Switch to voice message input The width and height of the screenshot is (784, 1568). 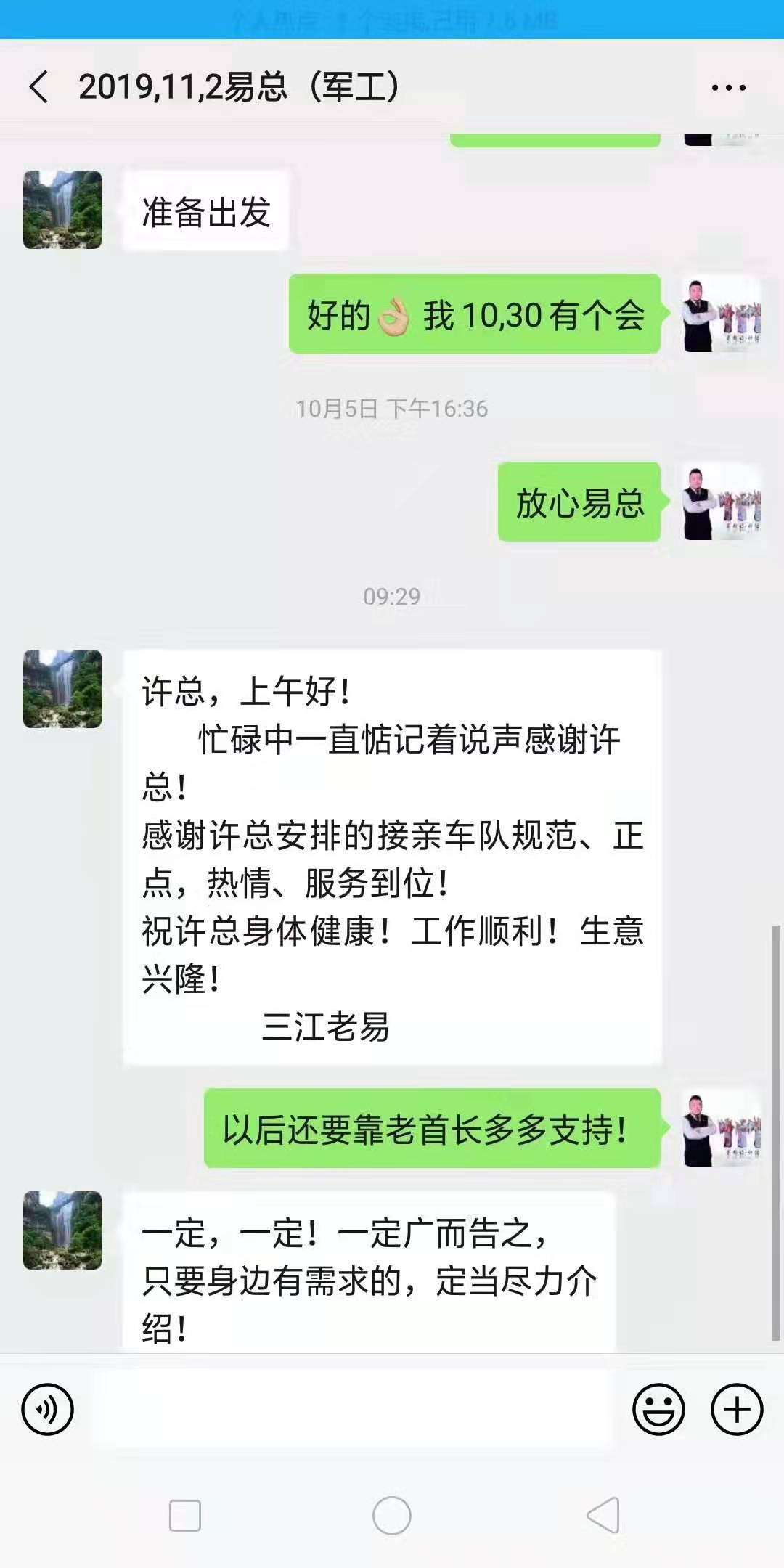point(48,1410)
